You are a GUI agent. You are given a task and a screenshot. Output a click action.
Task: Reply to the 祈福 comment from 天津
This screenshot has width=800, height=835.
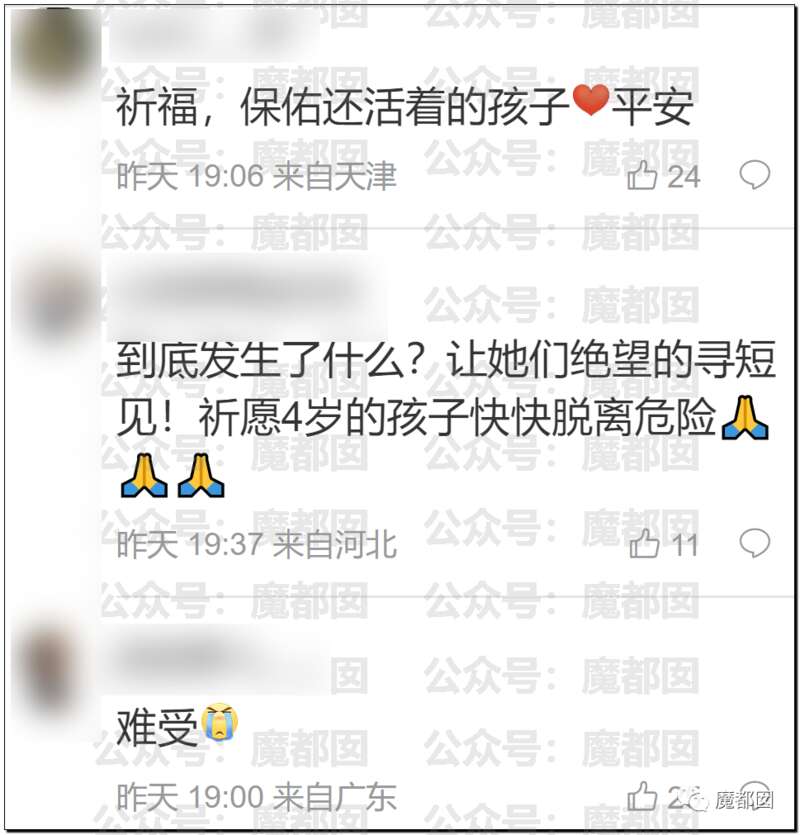(x=754, y=176)
